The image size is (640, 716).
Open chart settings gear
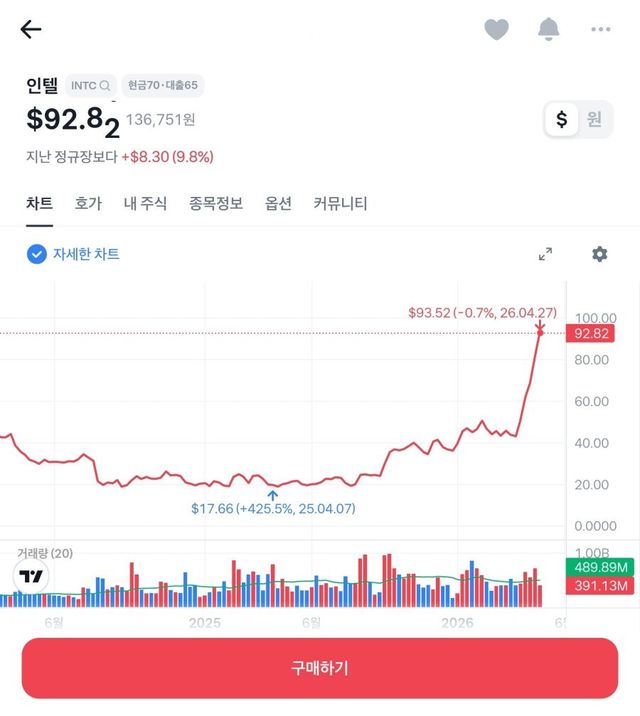tap(599, 254)
